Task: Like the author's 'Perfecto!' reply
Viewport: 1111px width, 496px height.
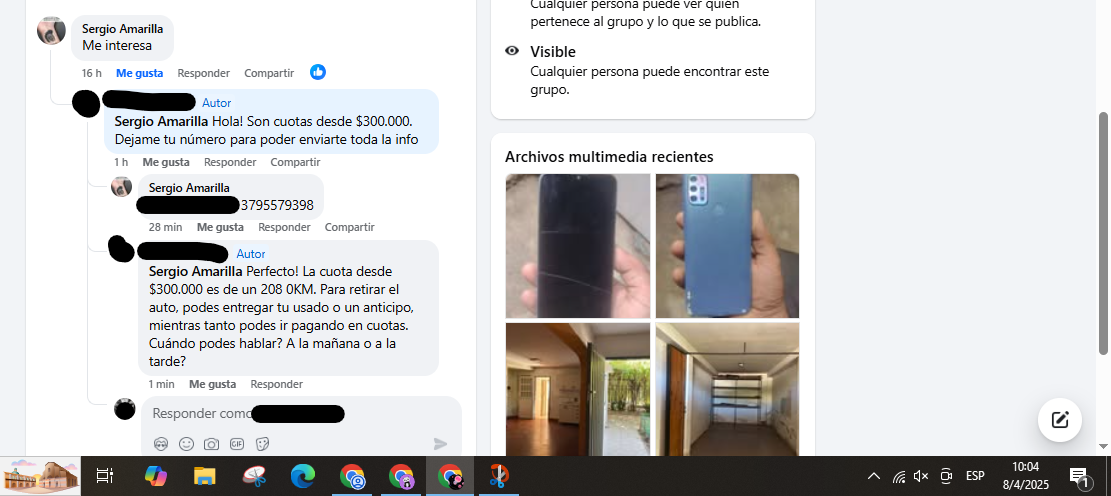Action: [212, 384]
